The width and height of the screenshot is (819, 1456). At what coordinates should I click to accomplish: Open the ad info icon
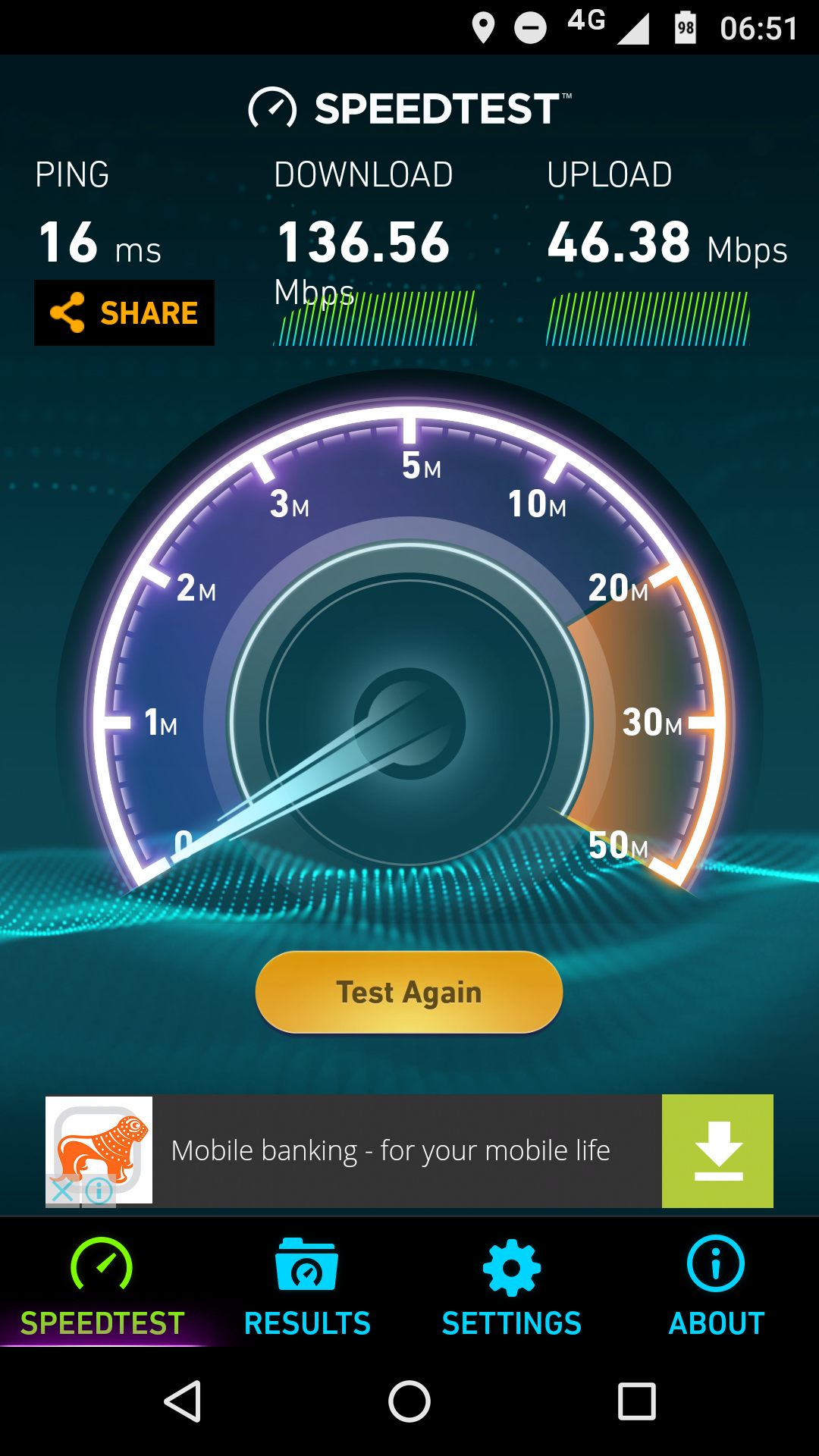click(99, 1190)
